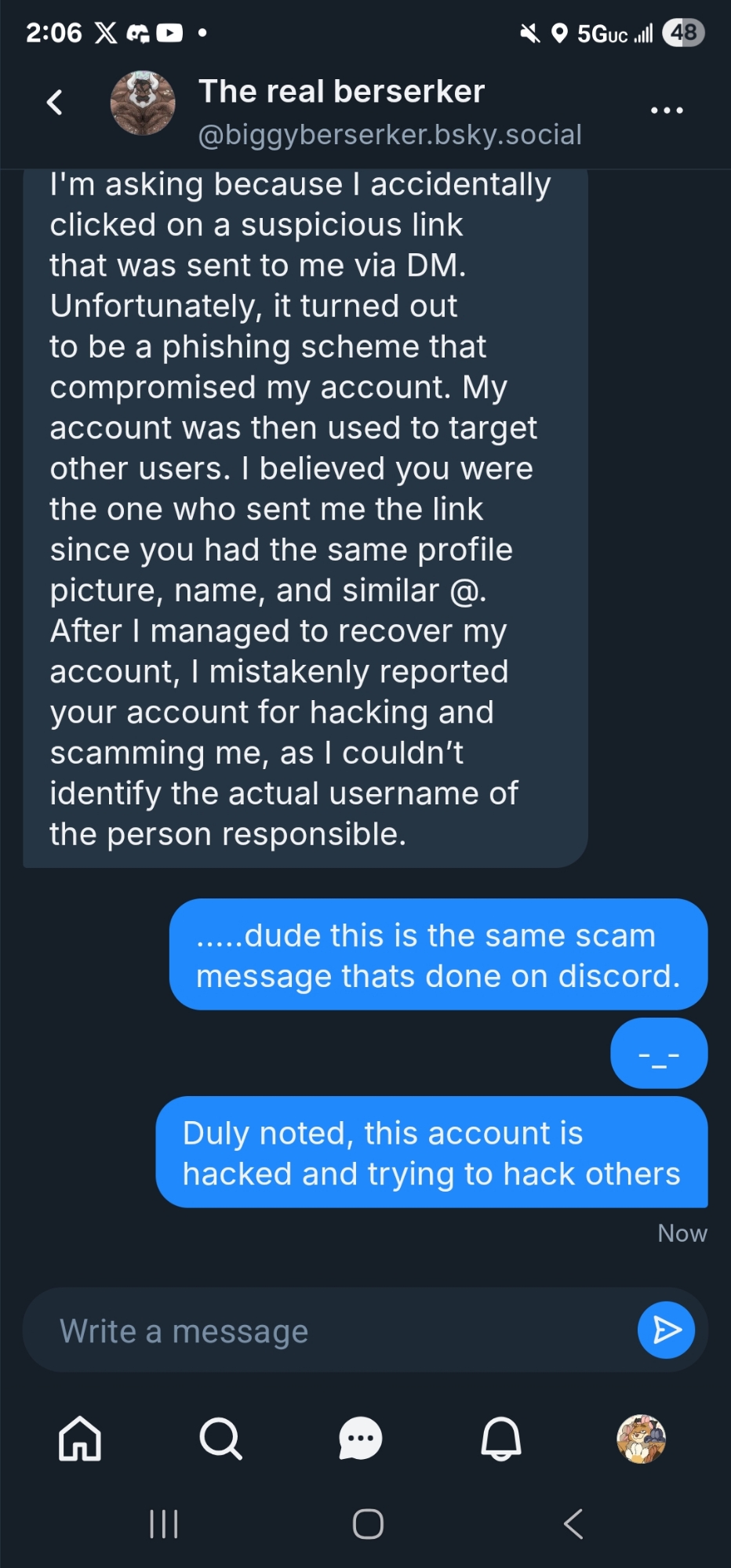Screen dimensions: 731x1568
Task: Open my profile from the bottom bar
Action: coord(641,1439)
